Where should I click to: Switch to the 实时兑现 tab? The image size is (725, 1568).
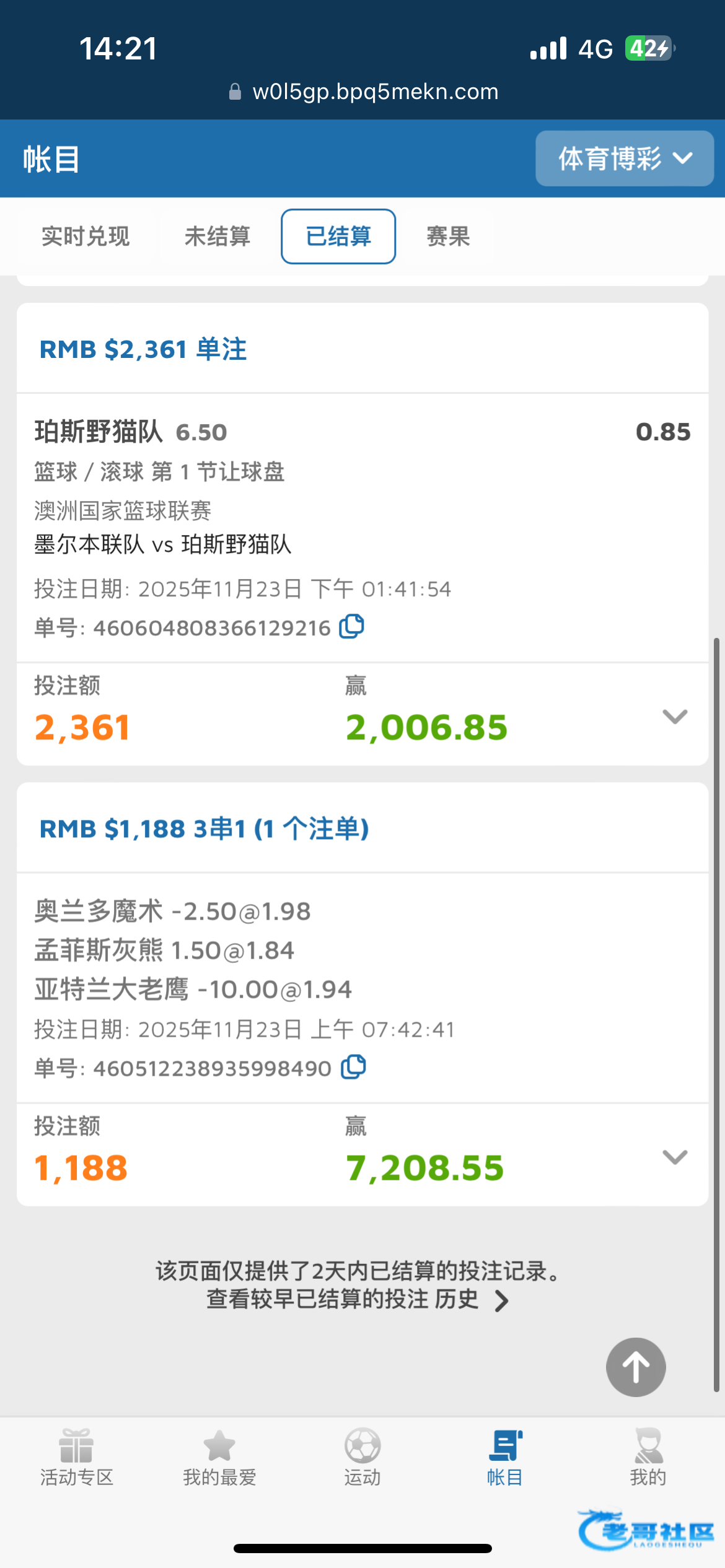coord(86,237)
